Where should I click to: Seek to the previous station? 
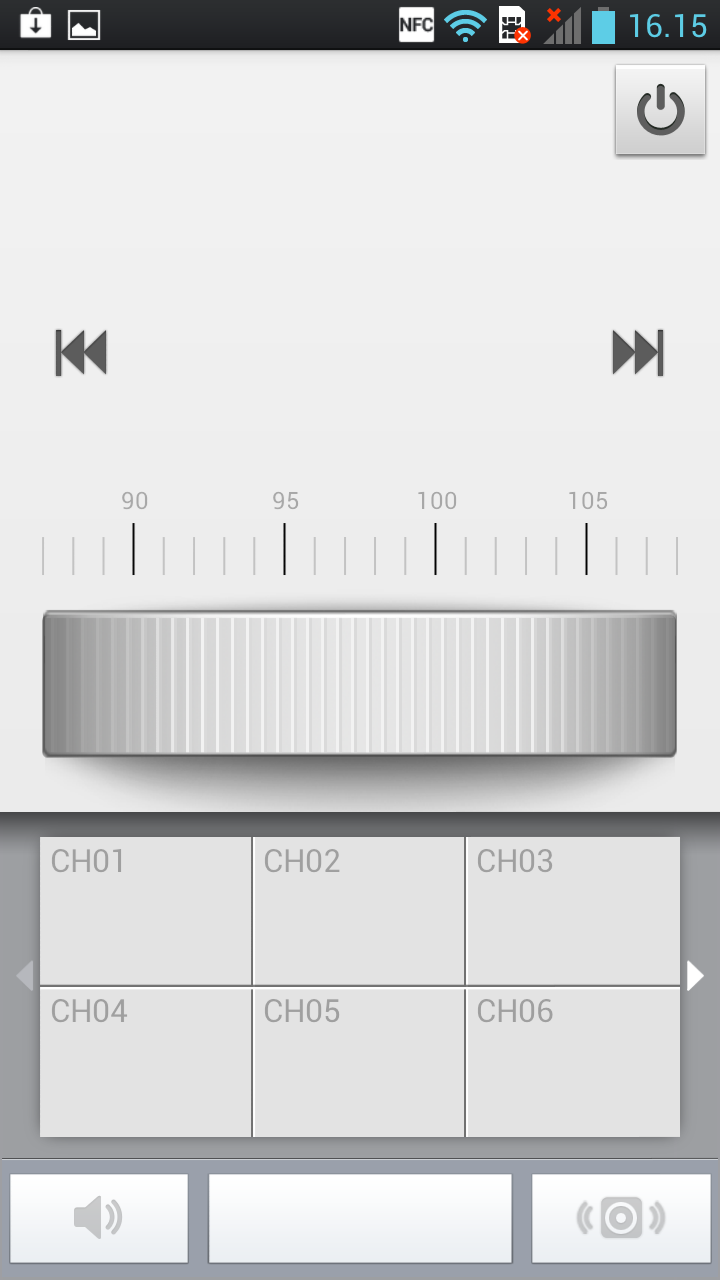click(81, 353)
